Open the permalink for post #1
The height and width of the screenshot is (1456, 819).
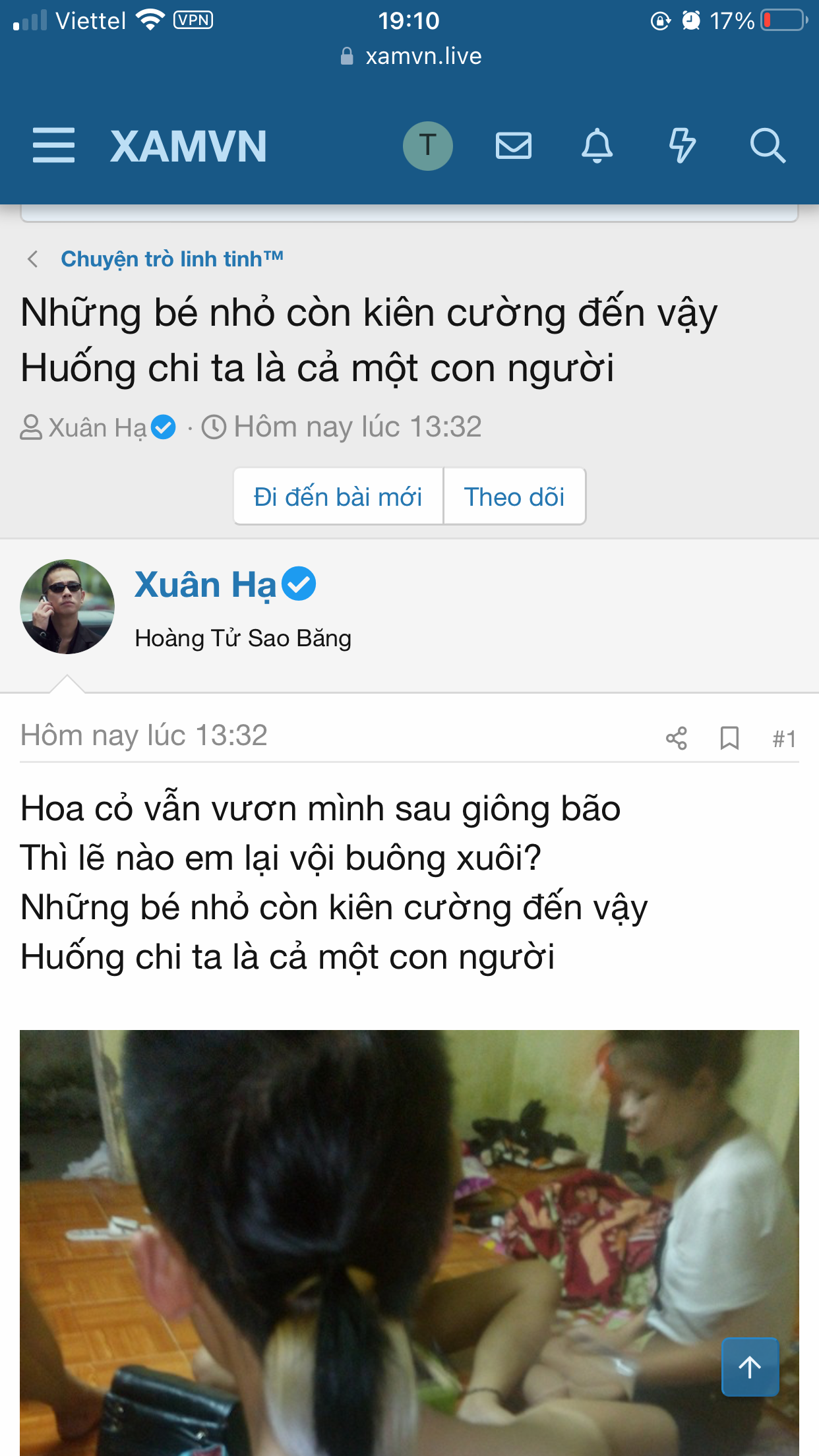783,739
